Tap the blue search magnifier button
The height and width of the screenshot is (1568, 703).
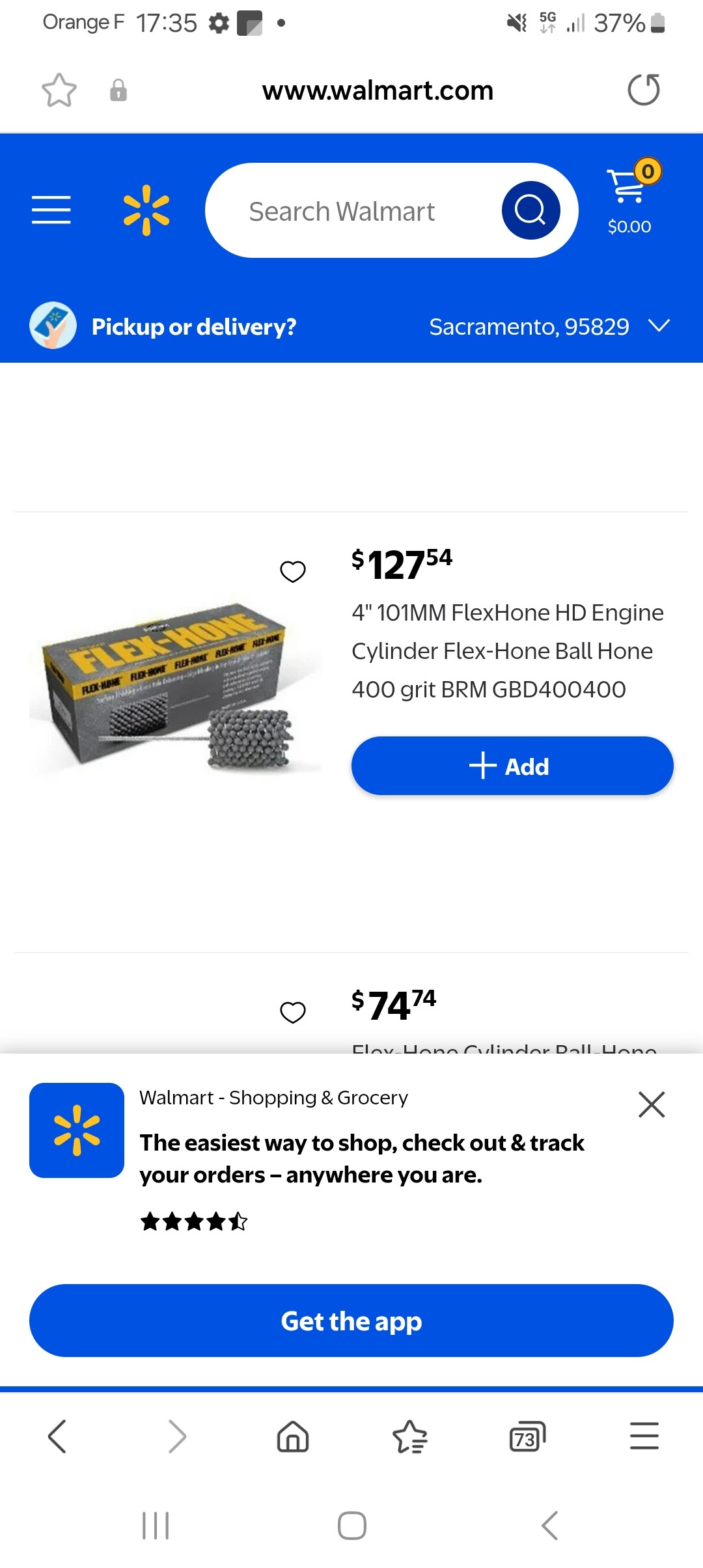point(531,210)
